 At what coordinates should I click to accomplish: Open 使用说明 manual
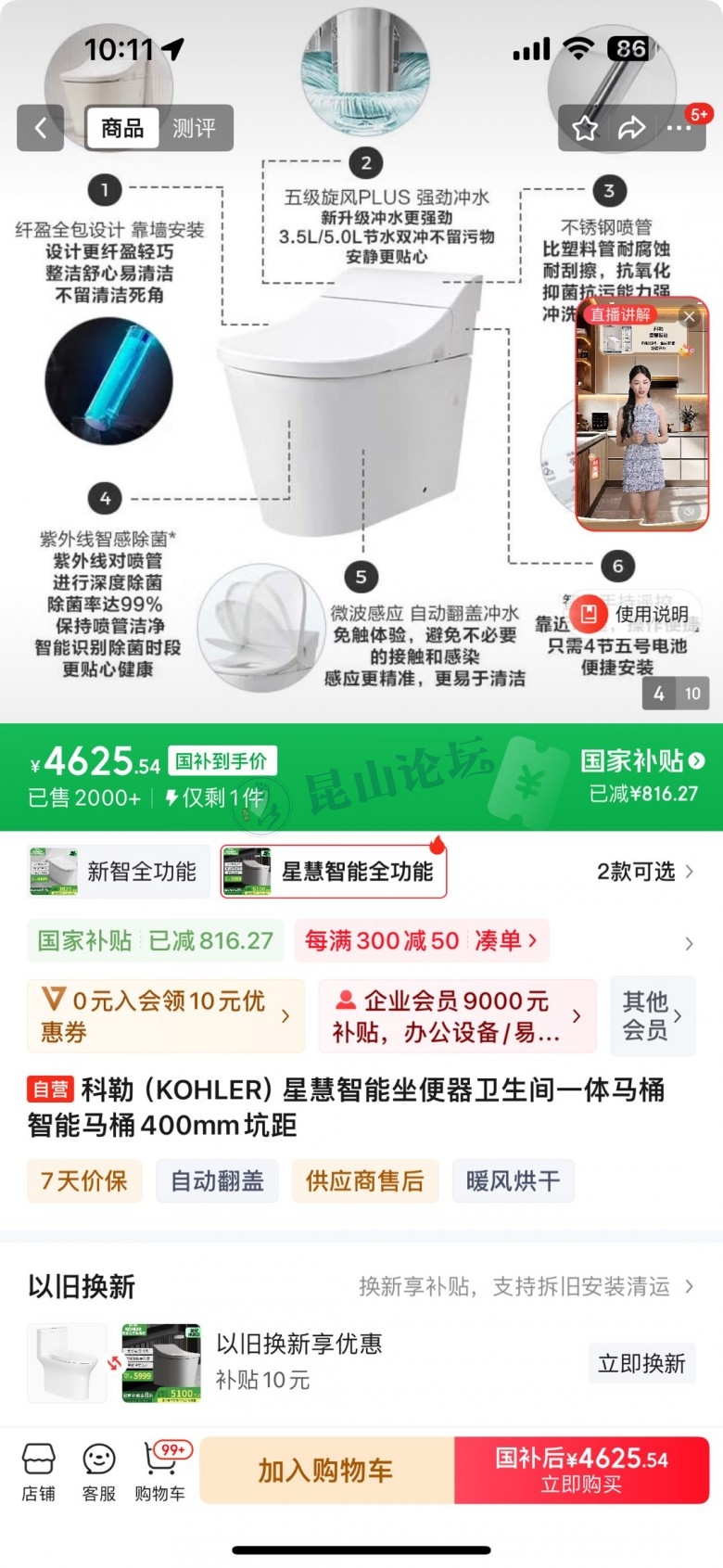tap(635, 614)
